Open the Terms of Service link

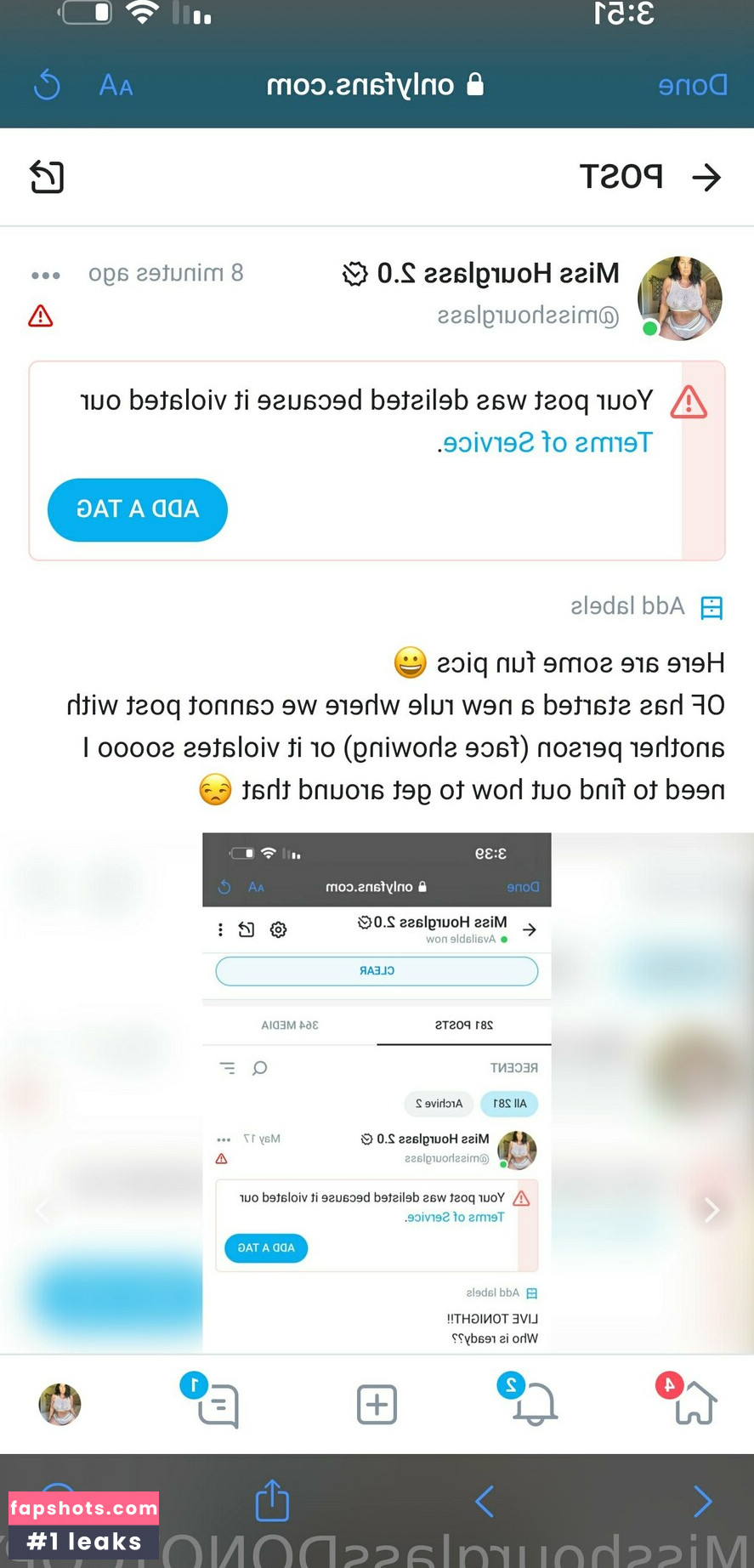(x=545, y=442)
